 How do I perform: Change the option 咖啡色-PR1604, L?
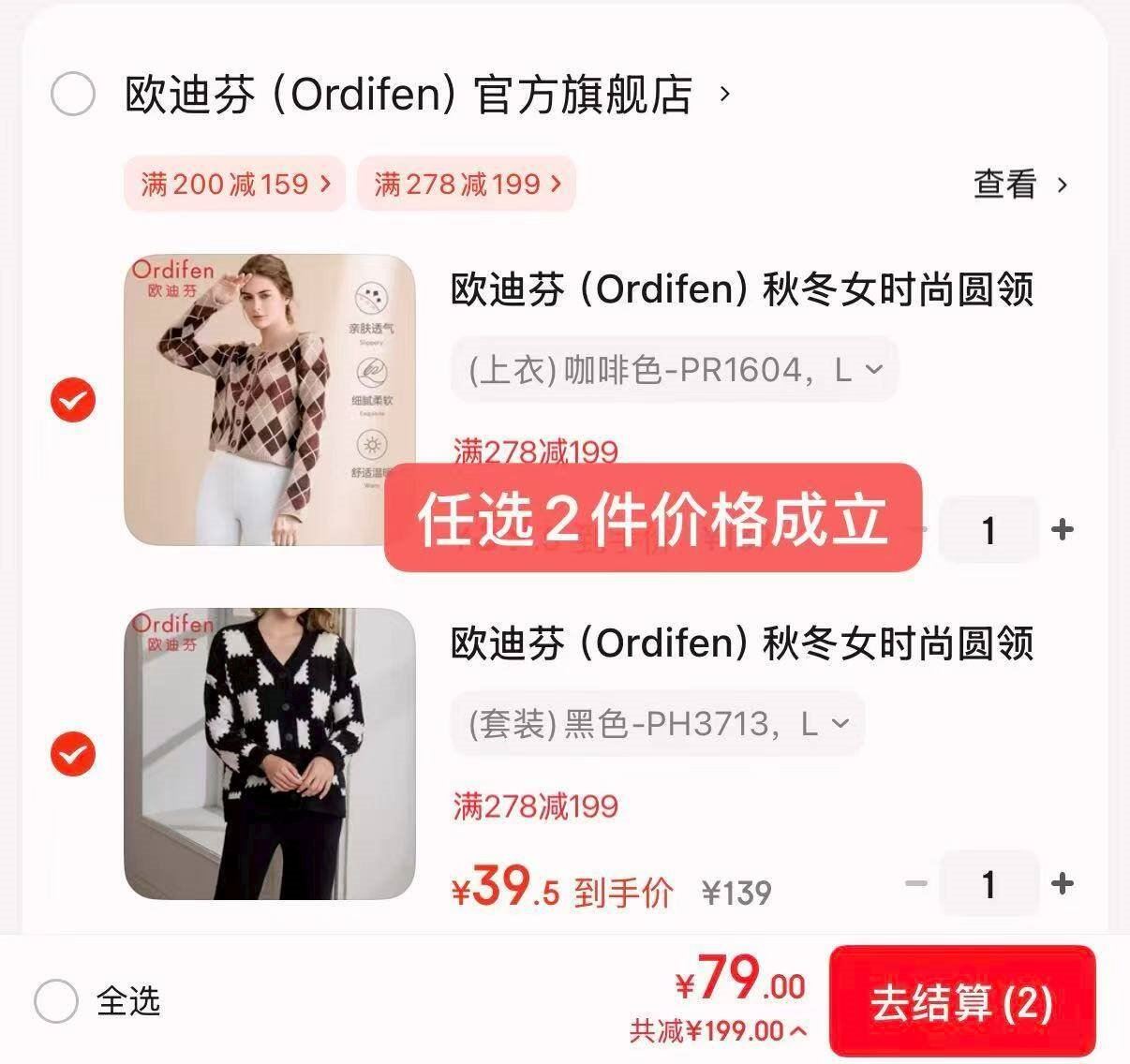pos(674,371)
